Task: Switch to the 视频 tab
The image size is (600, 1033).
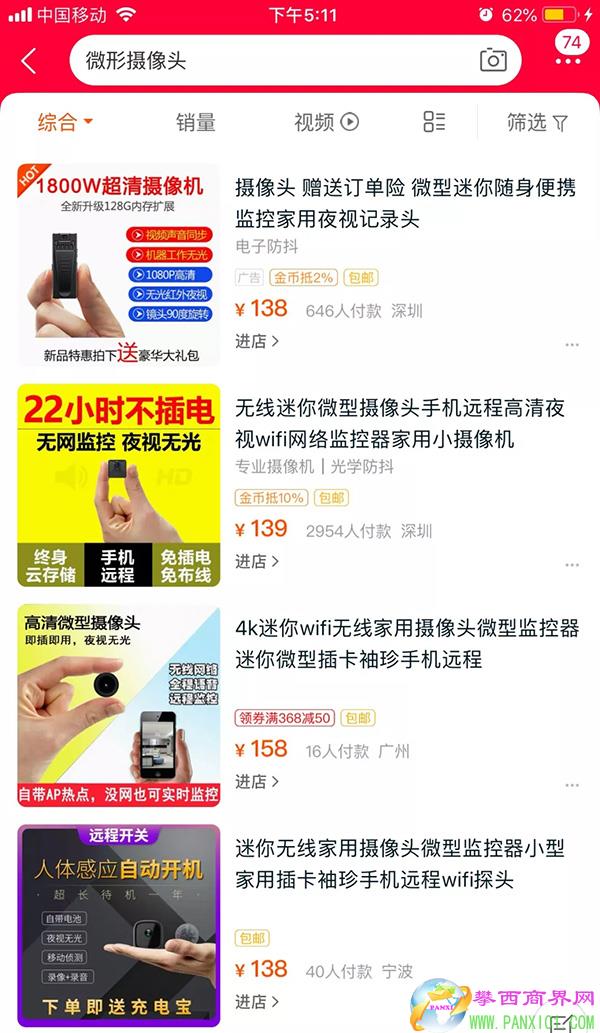Action: tap(325, 122)
